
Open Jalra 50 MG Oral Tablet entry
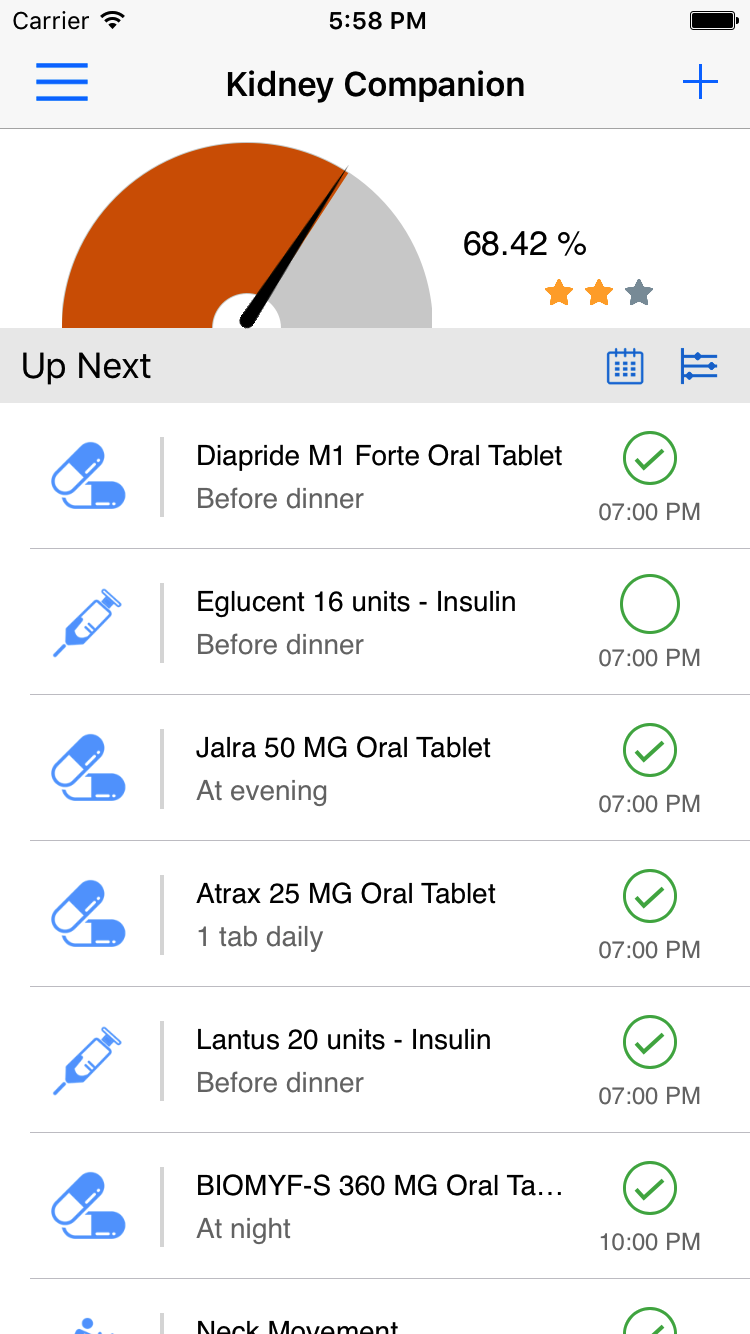tap(375, 768)
